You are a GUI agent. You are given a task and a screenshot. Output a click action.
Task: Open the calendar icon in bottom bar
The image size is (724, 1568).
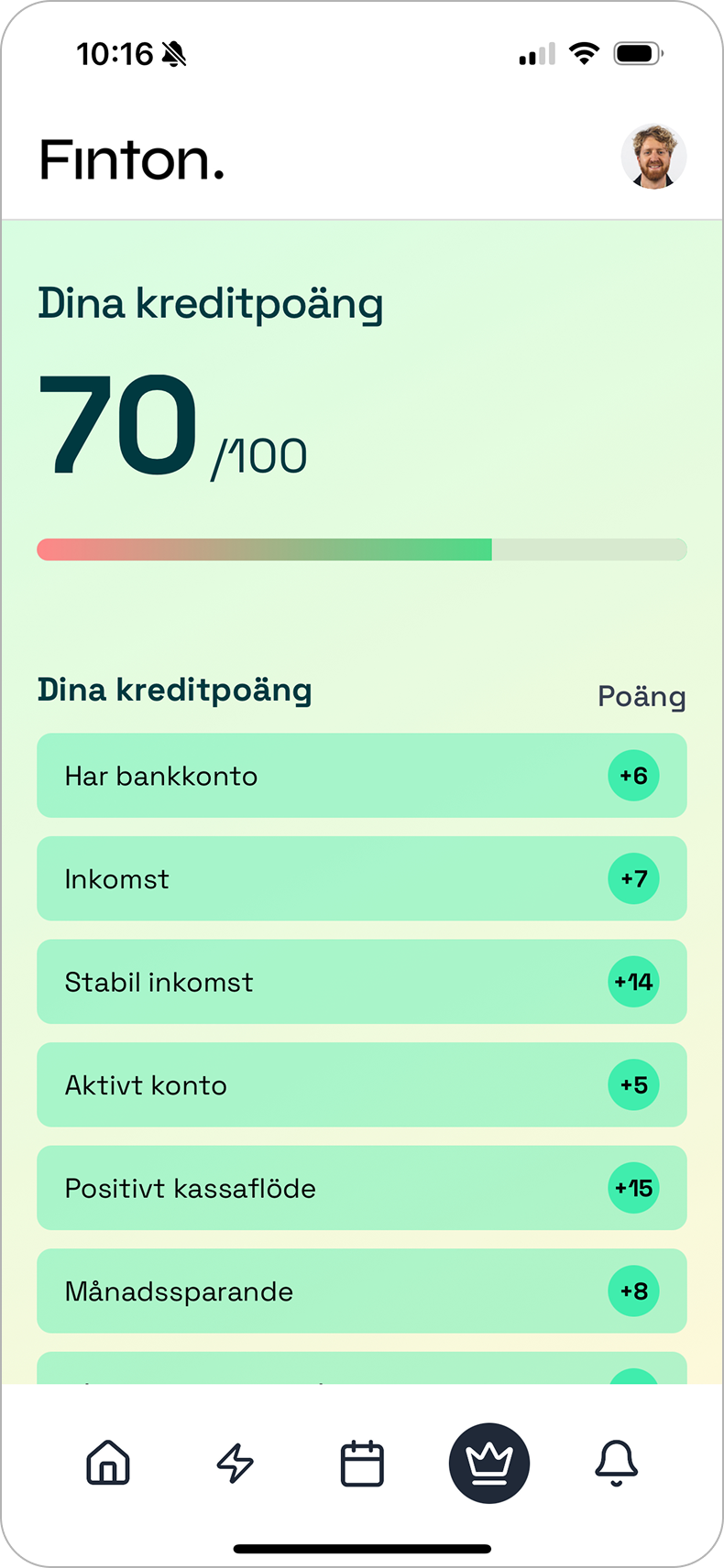(362, 1463)
